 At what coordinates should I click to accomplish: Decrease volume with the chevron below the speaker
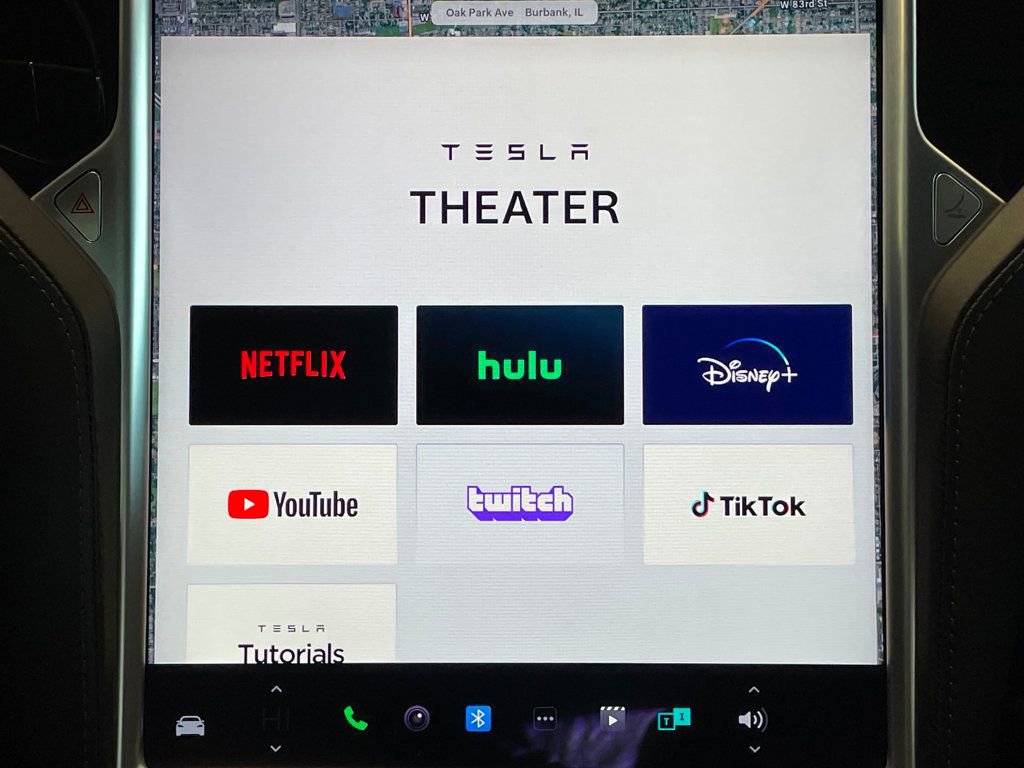click(x=753, y=748)
